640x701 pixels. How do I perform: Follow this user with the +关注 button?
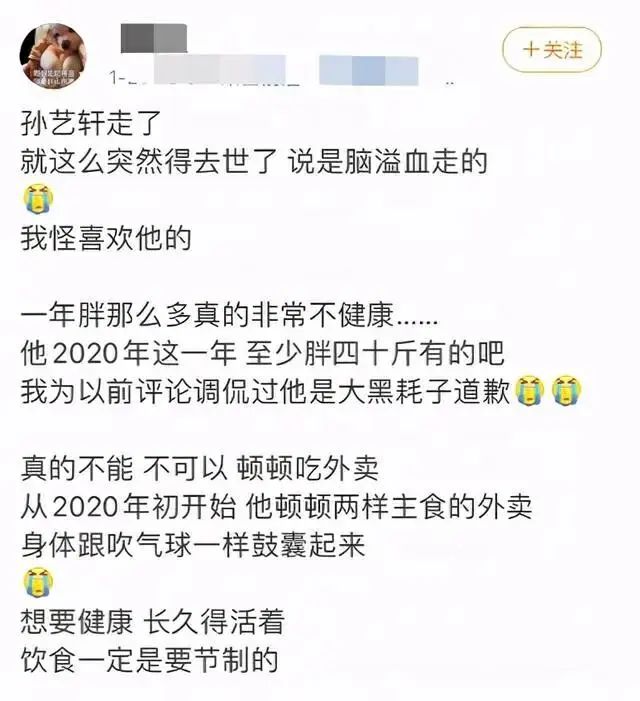click(553, 50)
